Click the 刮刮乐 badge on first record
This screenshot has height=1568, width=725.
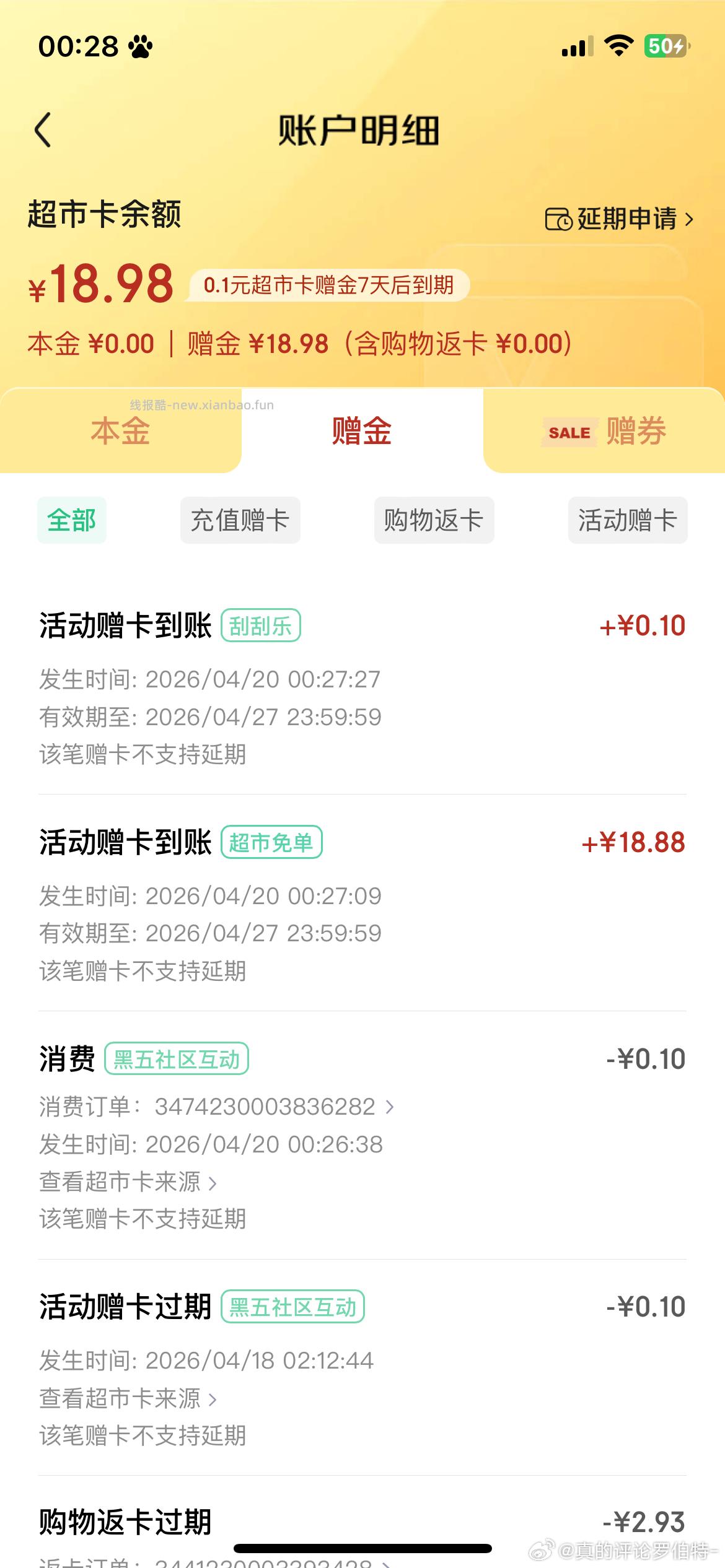(261, 626)
